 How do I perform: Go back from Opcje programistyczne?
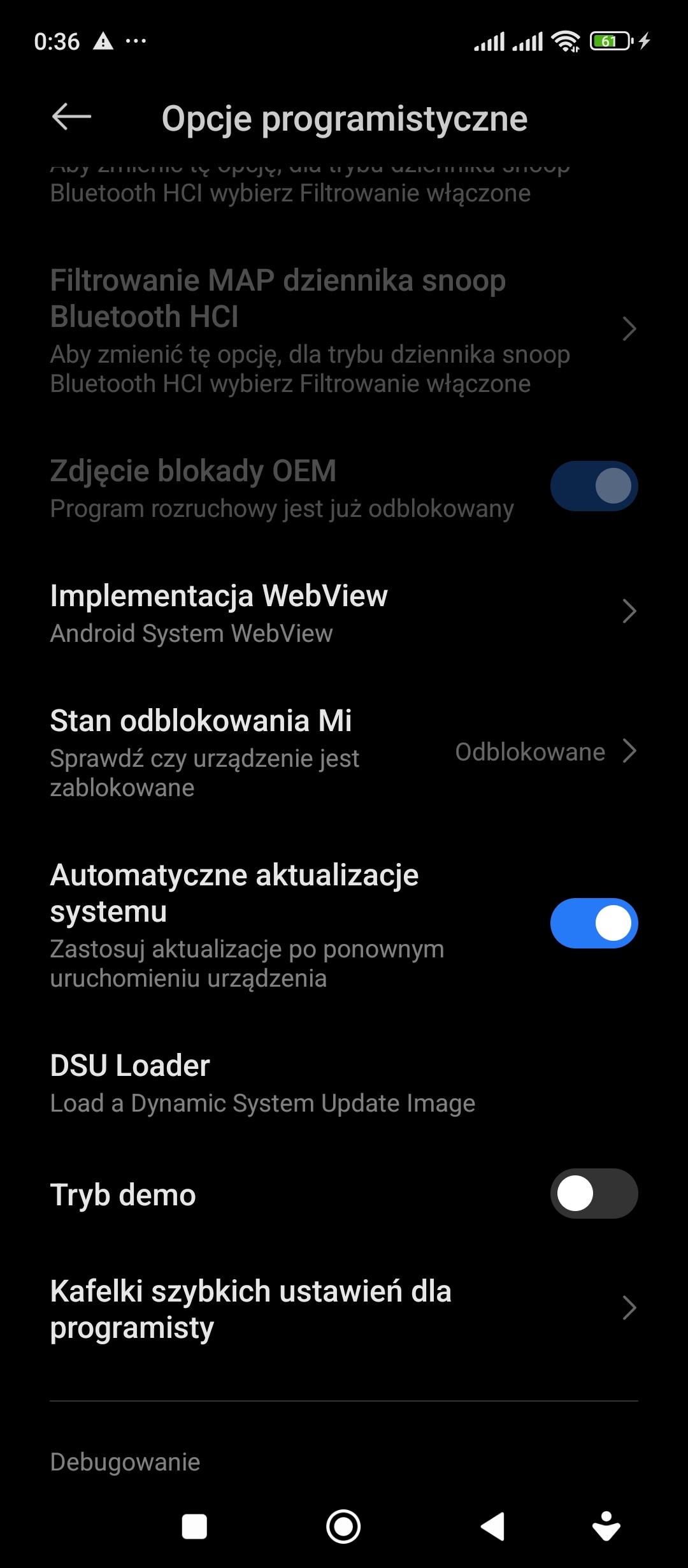point(71,117)
